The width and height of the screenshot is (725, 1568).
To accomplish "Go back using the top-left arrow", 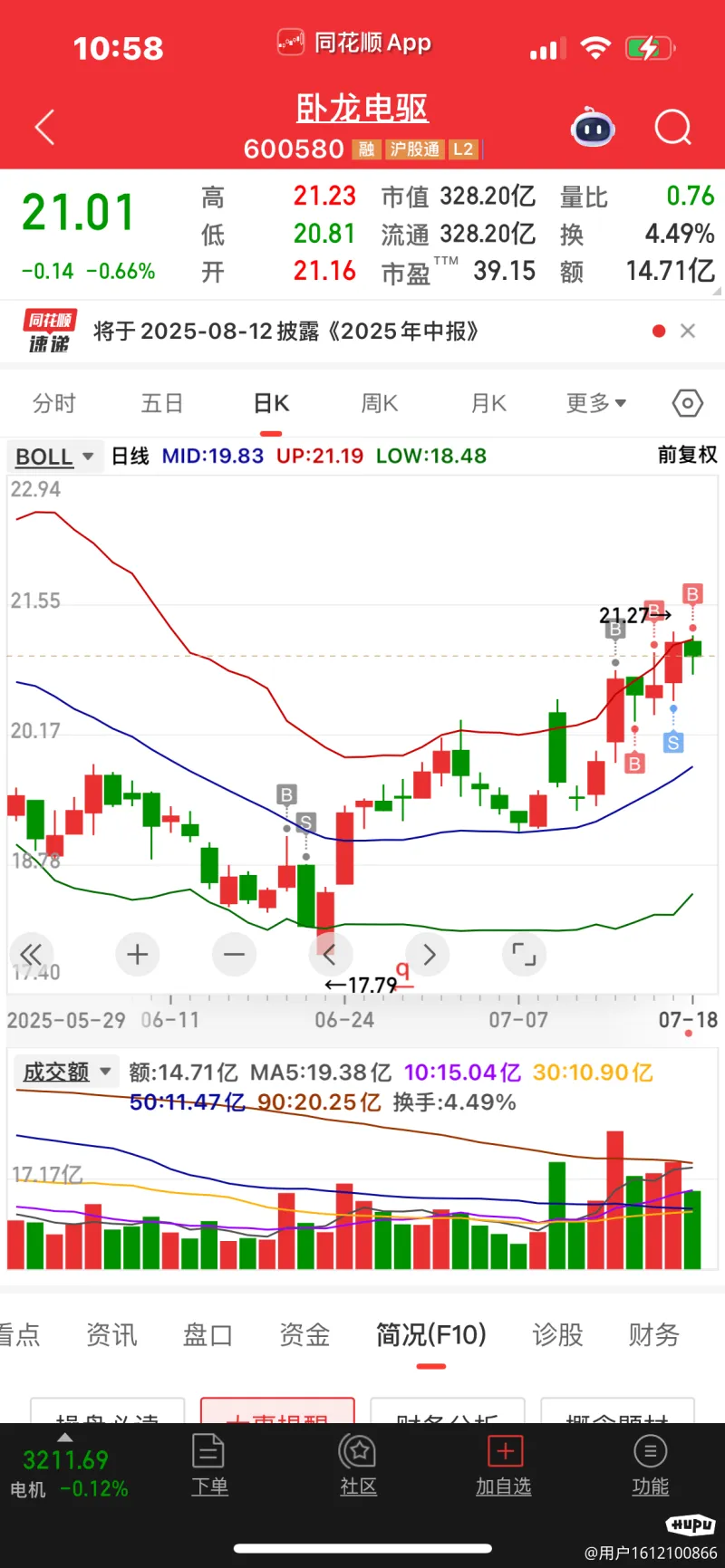I will coord(44,128).
